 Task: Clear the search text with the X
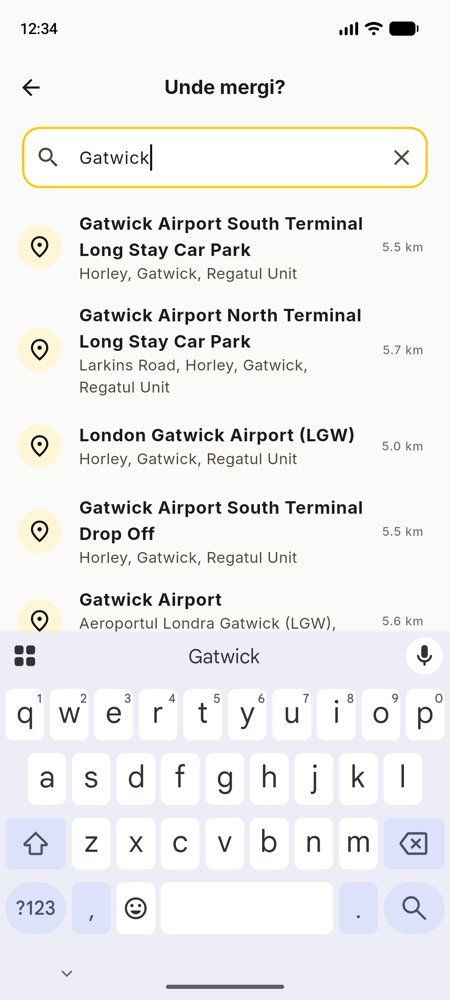401,158
